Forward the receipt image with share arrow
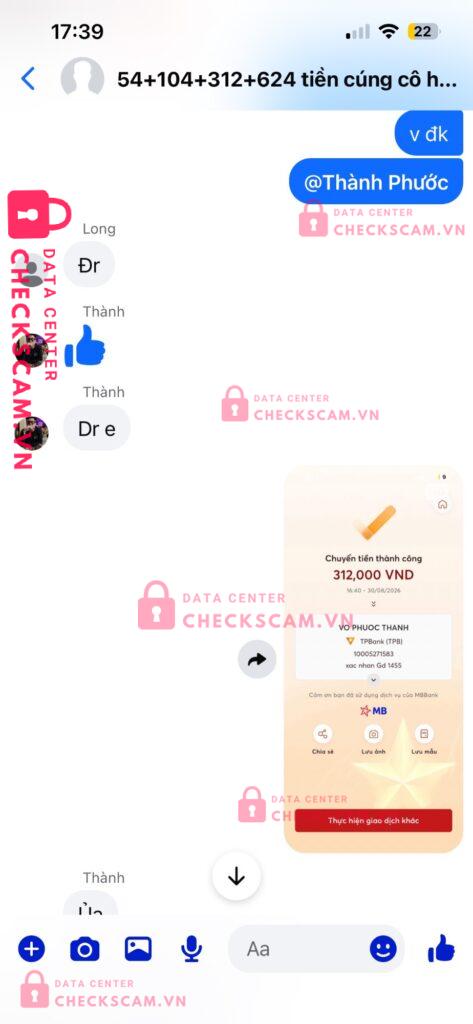 pos(257,660)
